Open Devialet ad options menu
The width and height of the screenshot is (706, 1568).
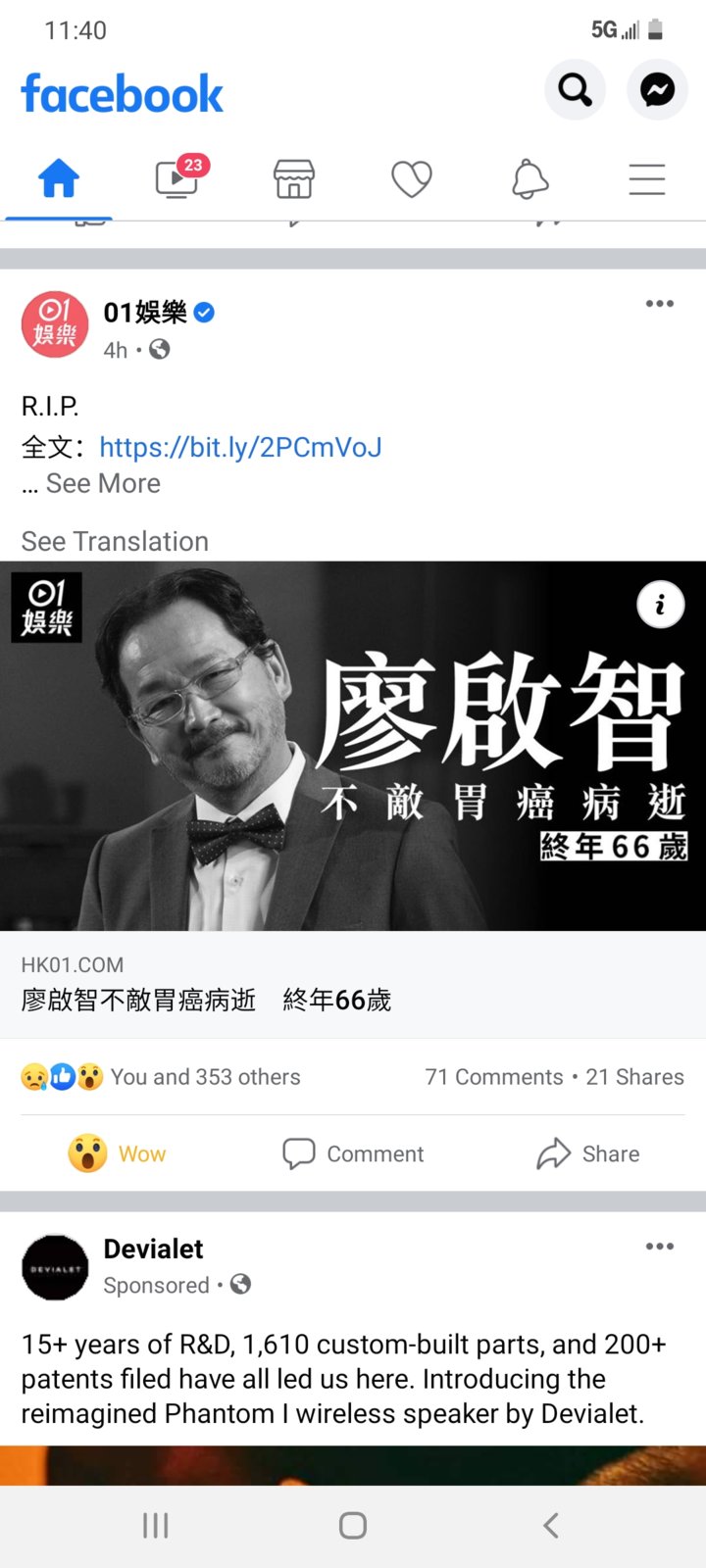[x=659, y=1247]
